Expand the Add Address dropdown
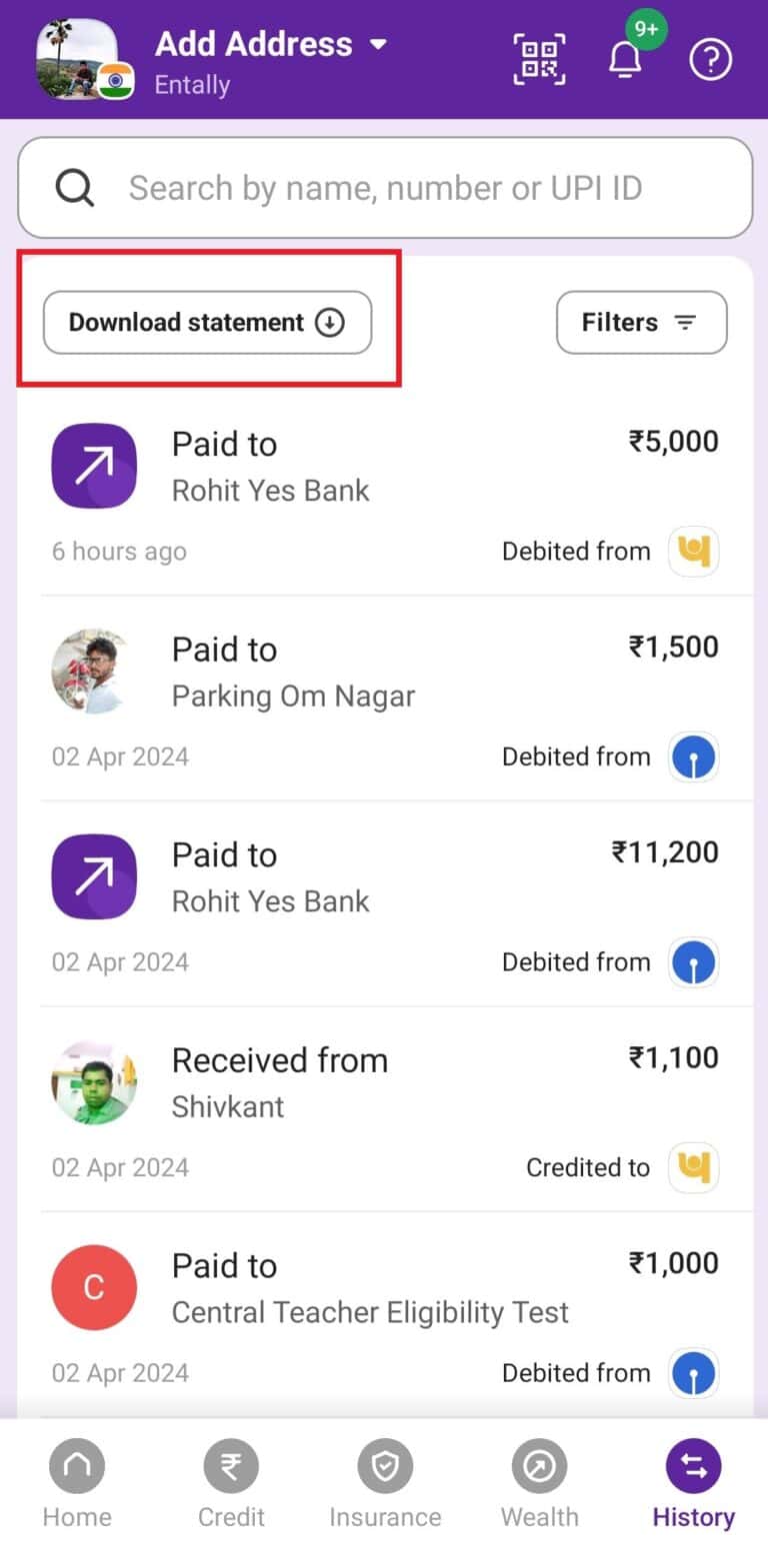 click(x=378, y=44)
